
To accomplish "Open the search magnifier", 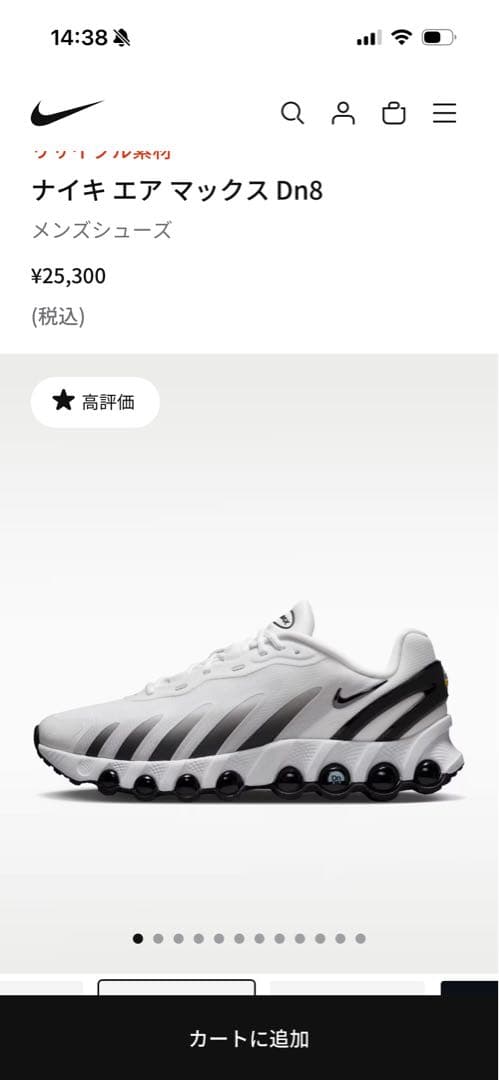I will click(x=292, y=113).
